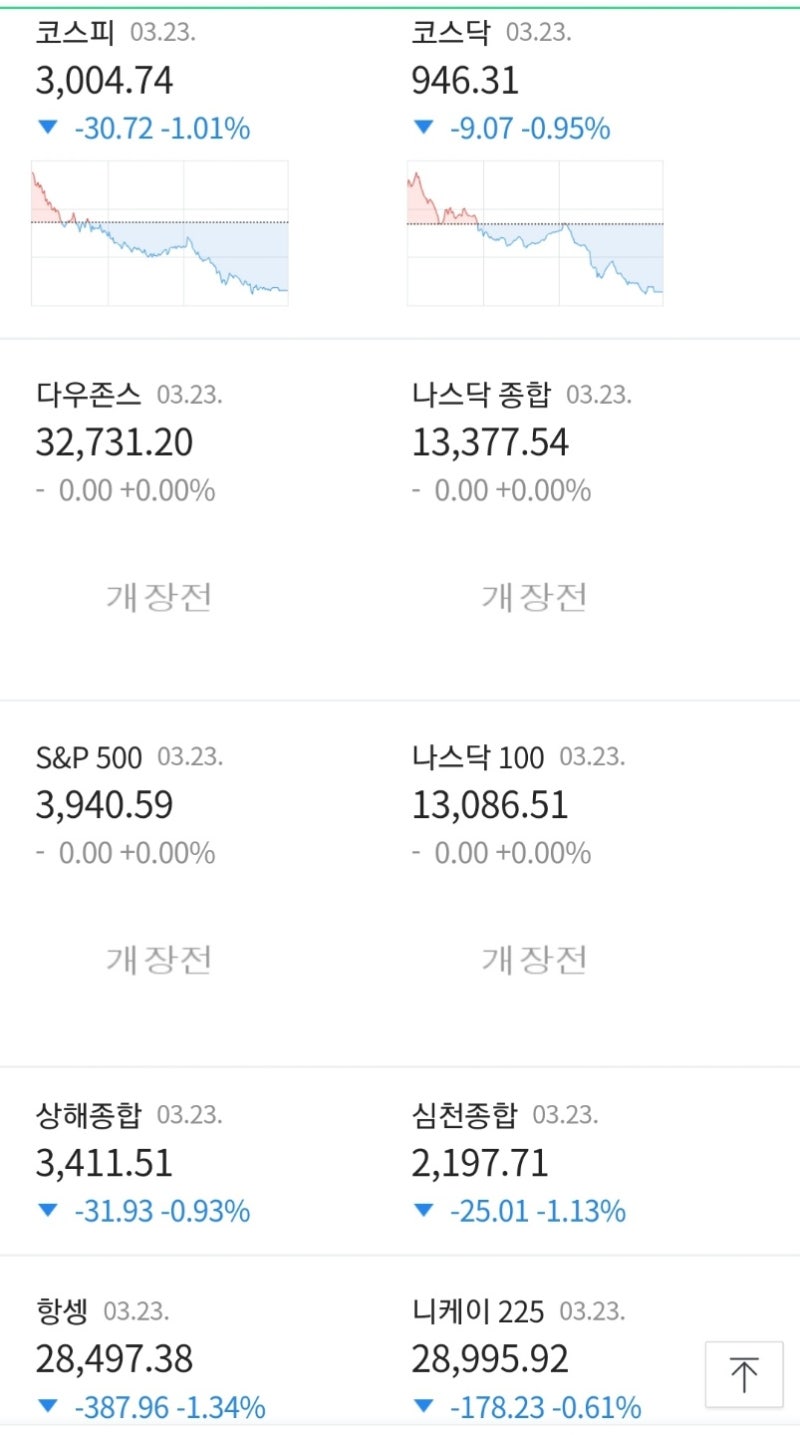Click the down-arrow indicator next to 코스닥
Image resolution: width=800 pixels, height=1435 pixels.
click(x=424, y=128)
